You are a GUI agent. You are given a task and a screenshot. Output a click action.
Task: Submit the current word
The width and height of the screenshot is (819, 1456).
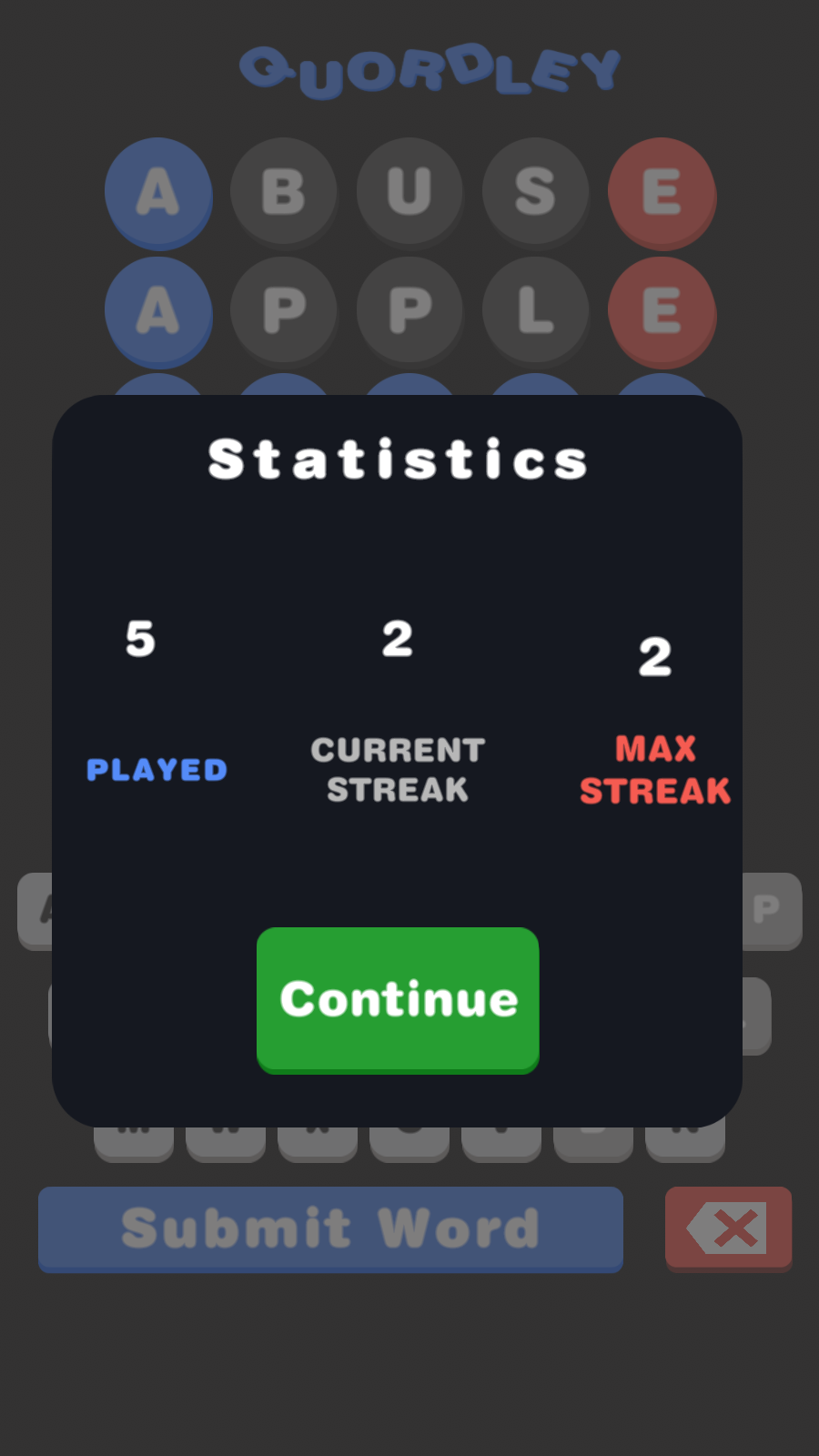pyautogui.click(x=330, y=1228)
